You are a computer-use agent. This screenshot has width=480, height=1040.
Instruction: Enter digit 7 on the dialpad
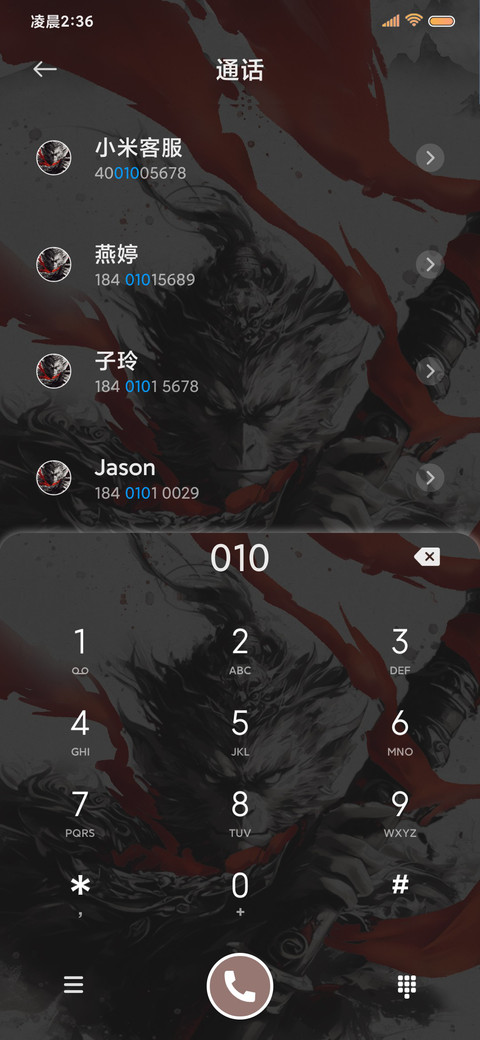click(x=80, y=813)
